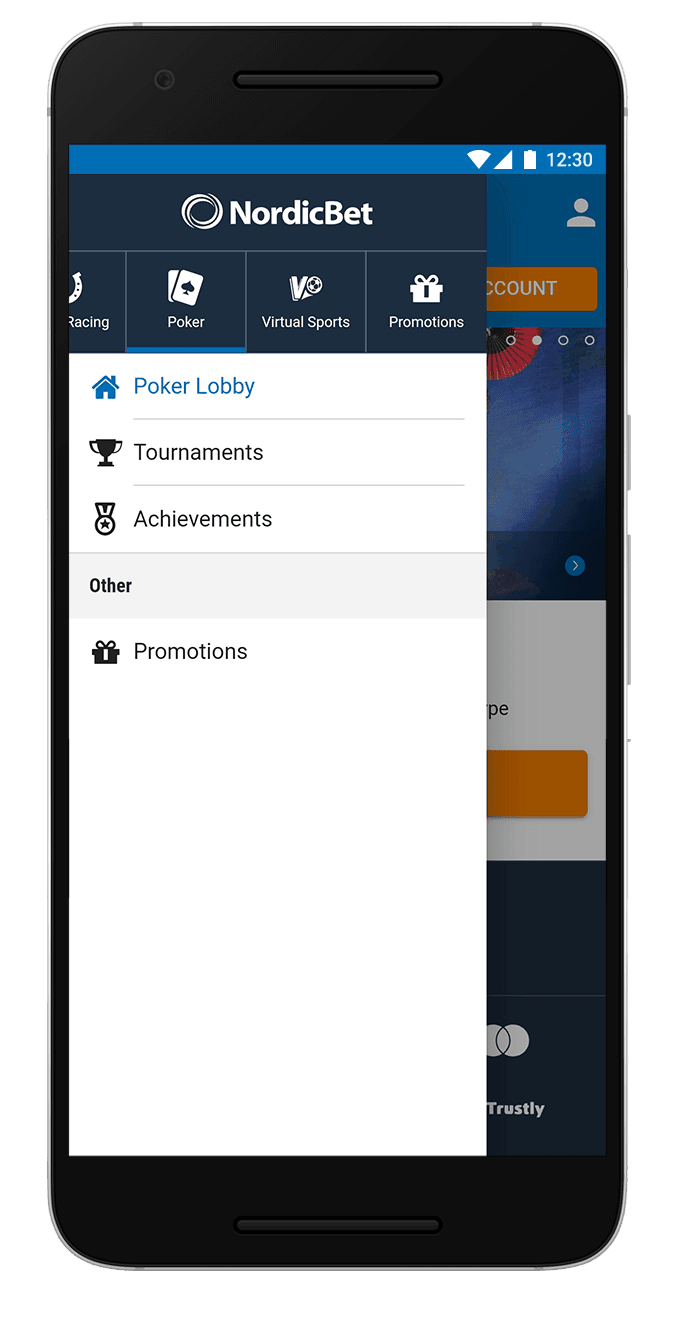Tap the banner's blue arrow
This screenshot has height=1317, width=678.
[575, 566]
